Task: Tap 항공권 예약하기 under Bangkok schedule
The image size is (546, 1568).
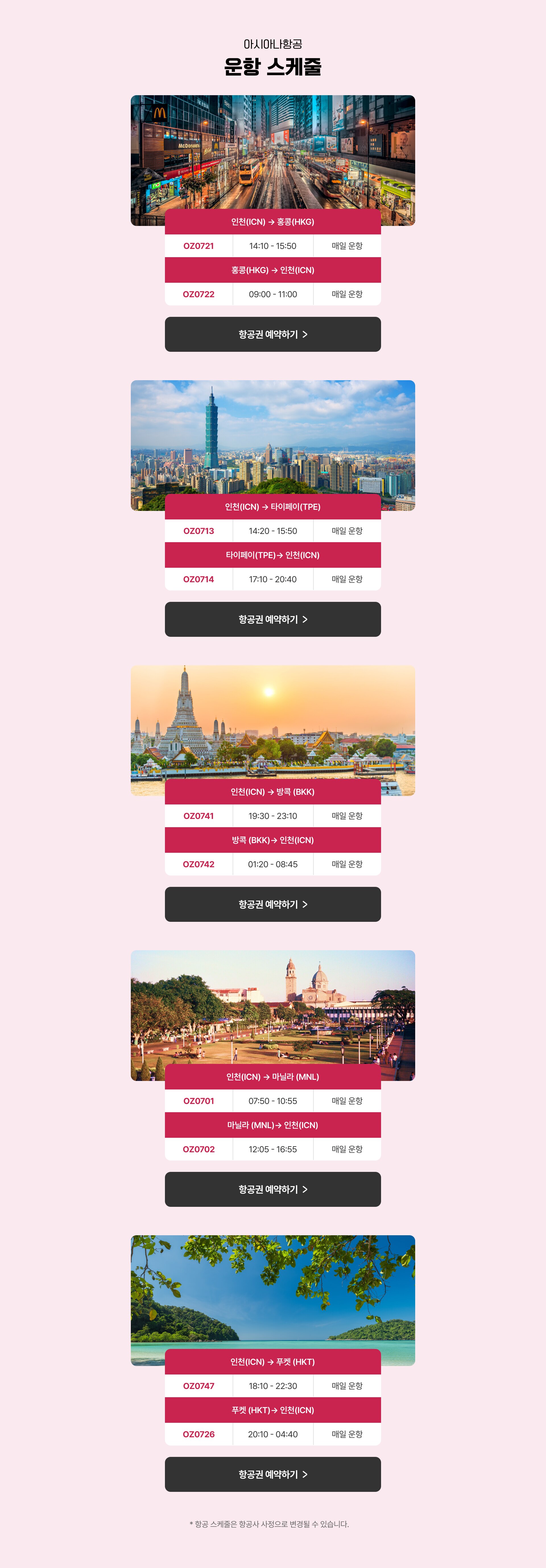Action: tap(272, 904)
